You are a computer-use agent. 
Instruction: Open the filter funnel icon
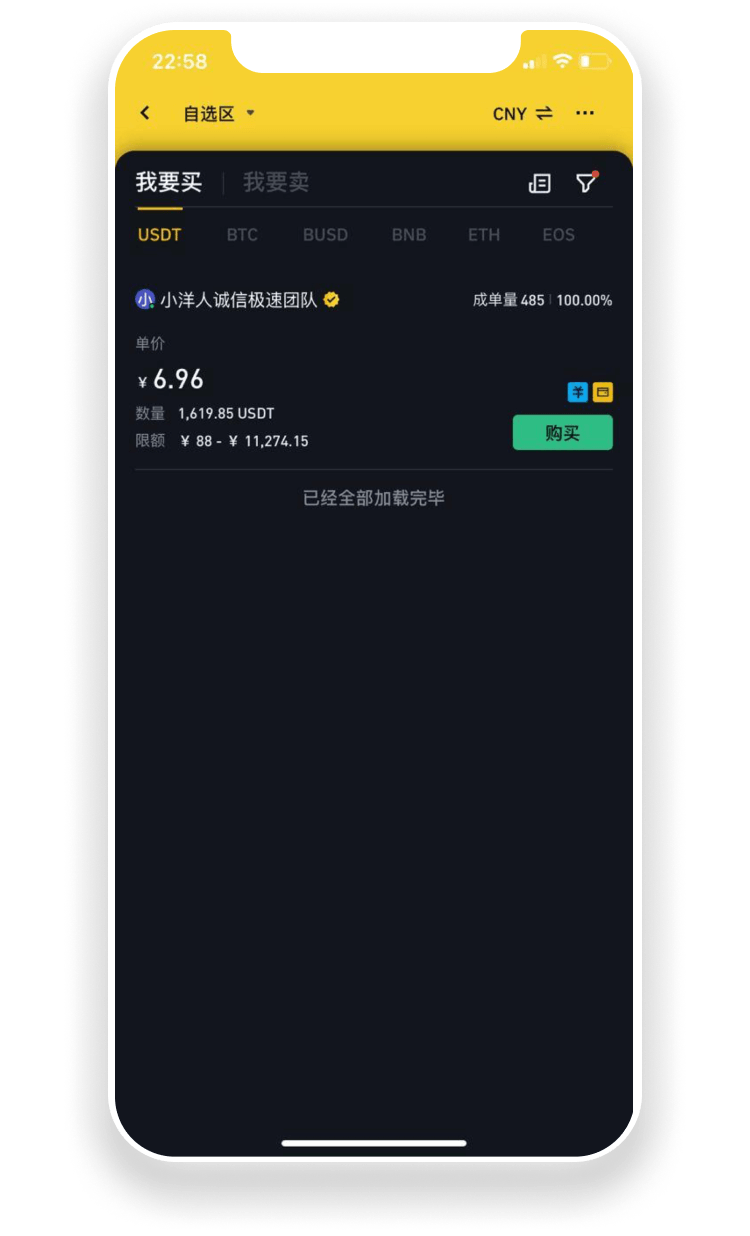point(586,183)
